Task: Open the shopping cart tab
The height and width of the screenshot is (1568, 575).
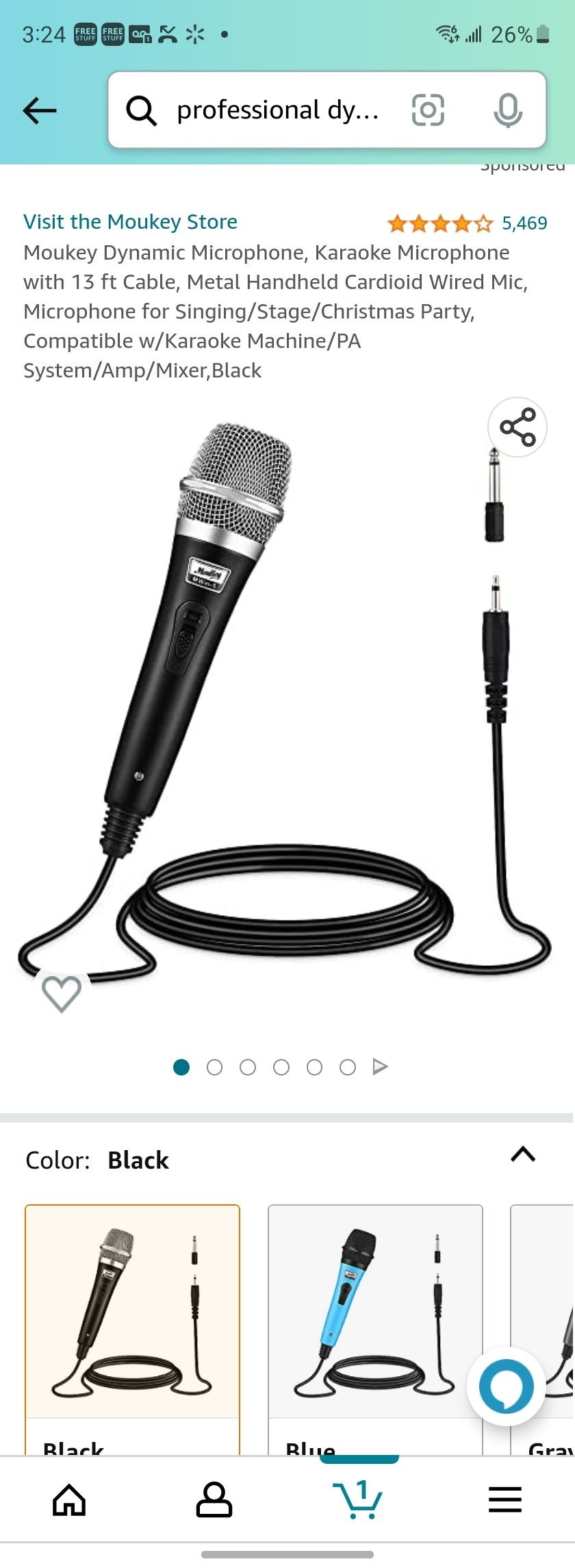Action: (358, 1500)
